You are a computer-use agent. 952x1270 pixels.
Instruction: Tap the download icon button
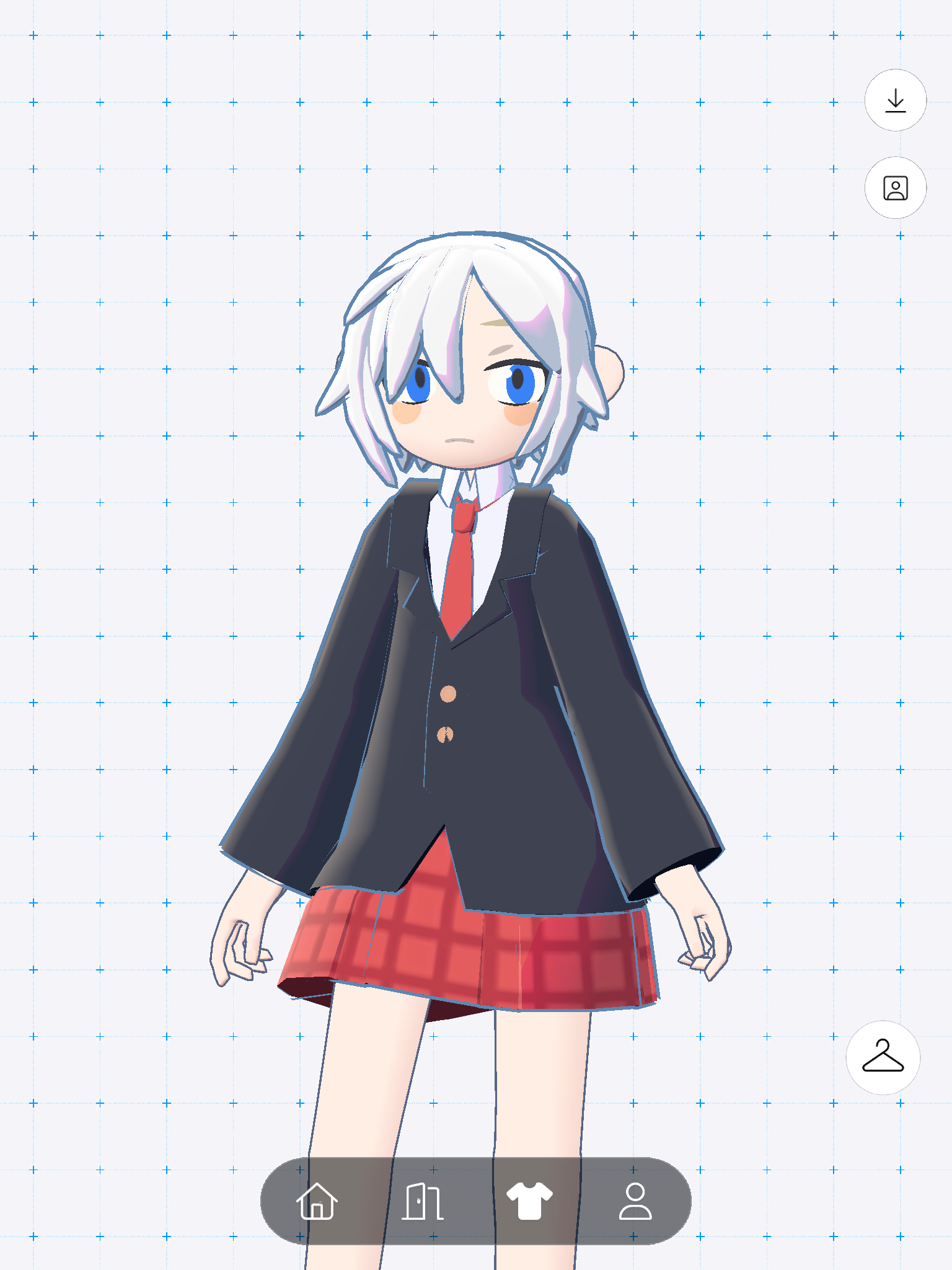pyautogui.click(x=895, y=100)
